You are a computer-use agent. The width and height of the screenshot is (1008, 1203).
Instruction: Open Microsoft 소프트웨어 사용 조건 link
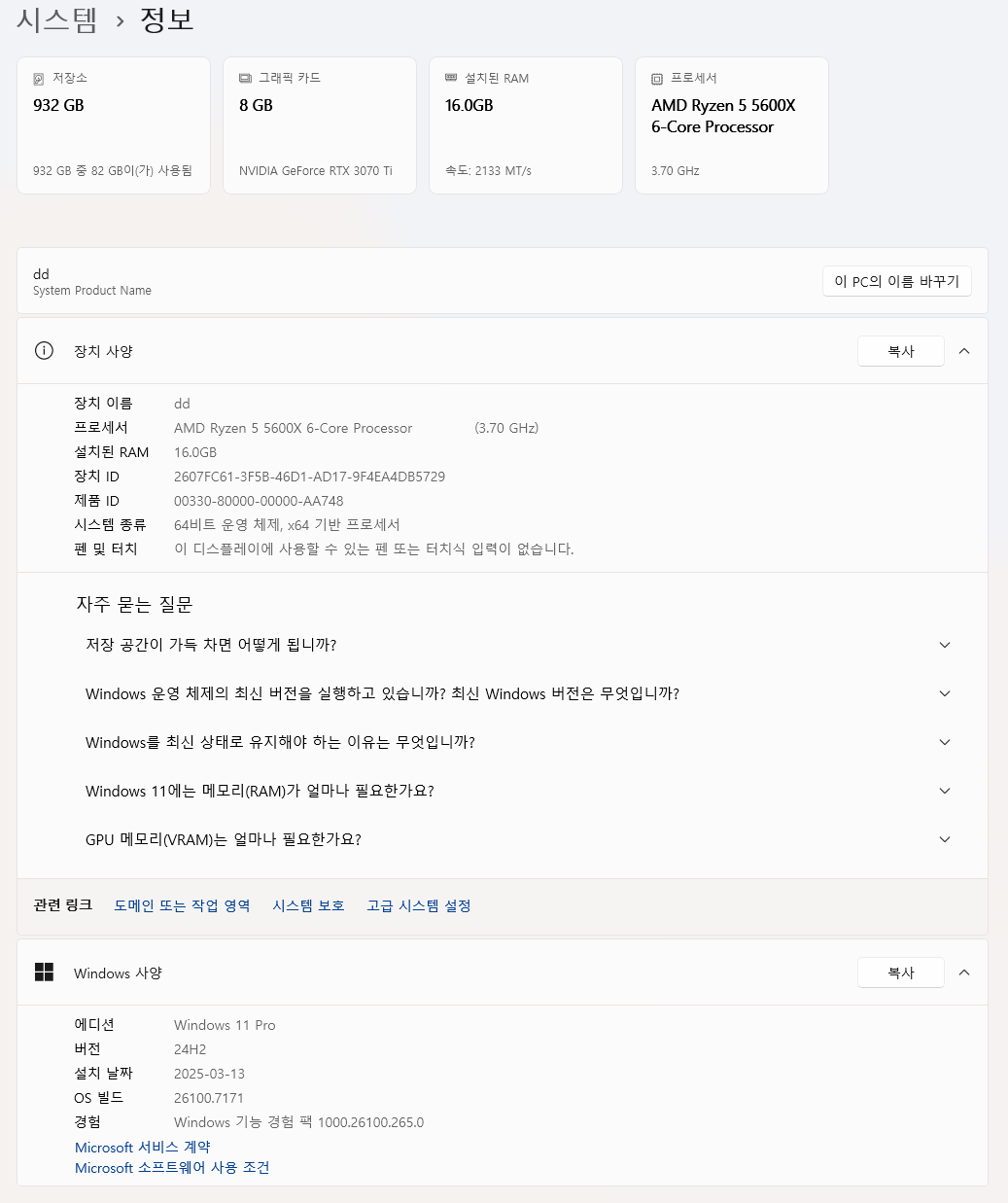[x=172, y=1168]
